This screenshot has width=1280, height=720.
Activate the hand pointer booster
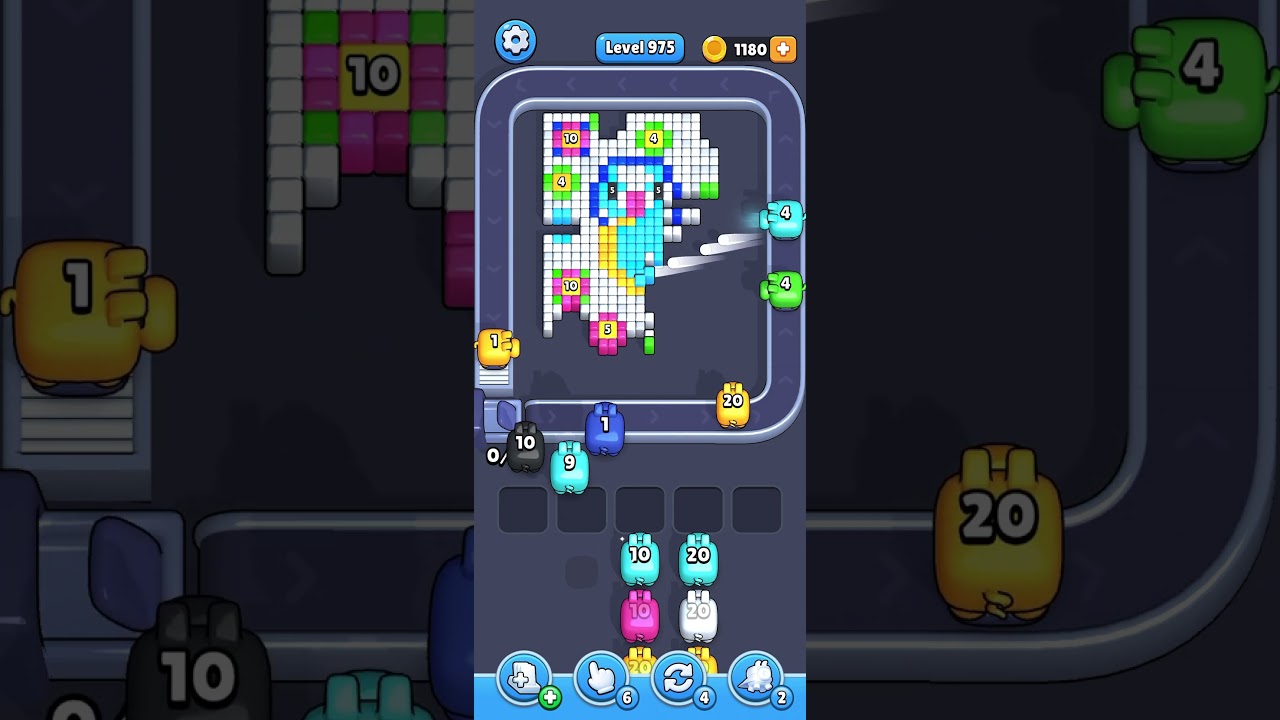(601, 678)
